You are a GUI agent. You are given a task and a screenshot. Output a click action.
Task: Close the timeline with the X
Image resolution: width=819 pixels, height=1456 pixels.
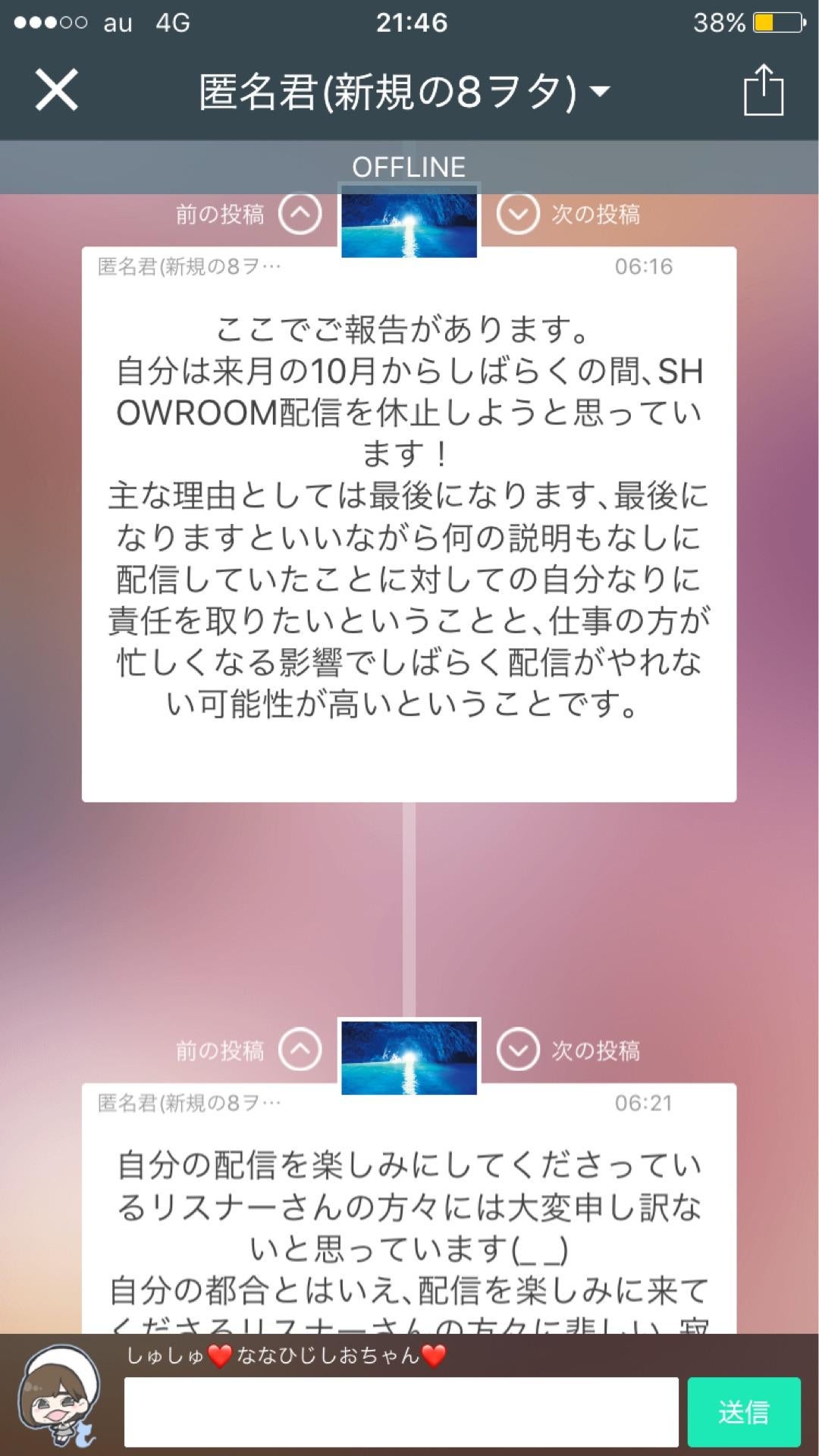(x=56, y=89)
